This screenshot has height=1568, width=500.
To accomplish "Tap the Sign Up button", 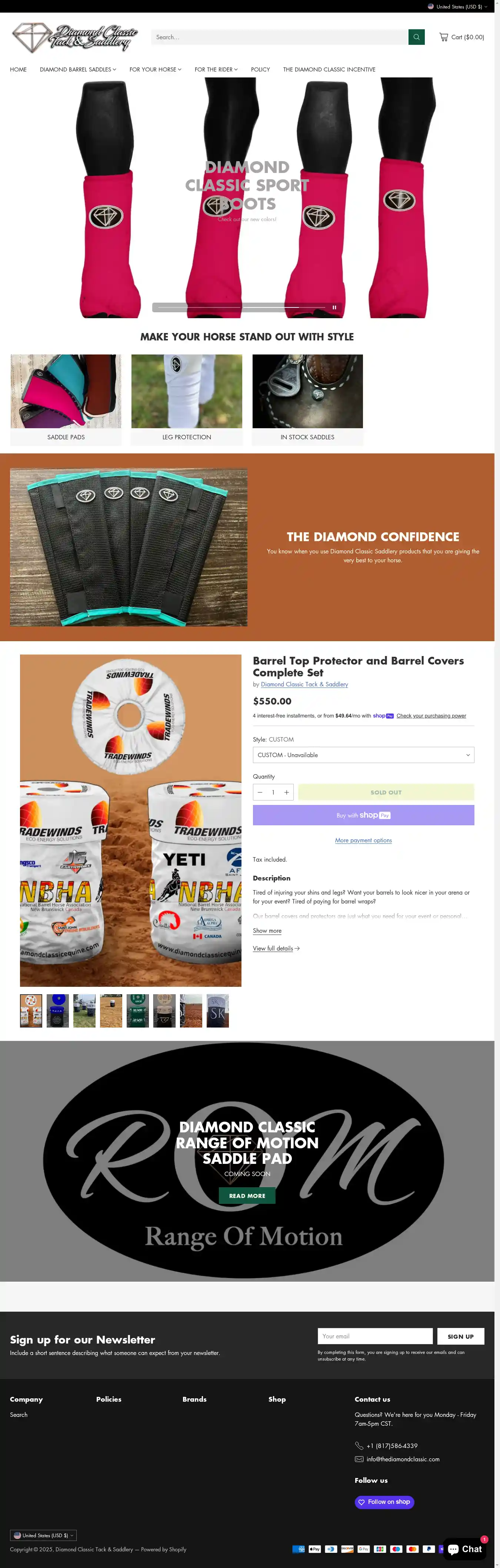I will tap(460, 1336).
